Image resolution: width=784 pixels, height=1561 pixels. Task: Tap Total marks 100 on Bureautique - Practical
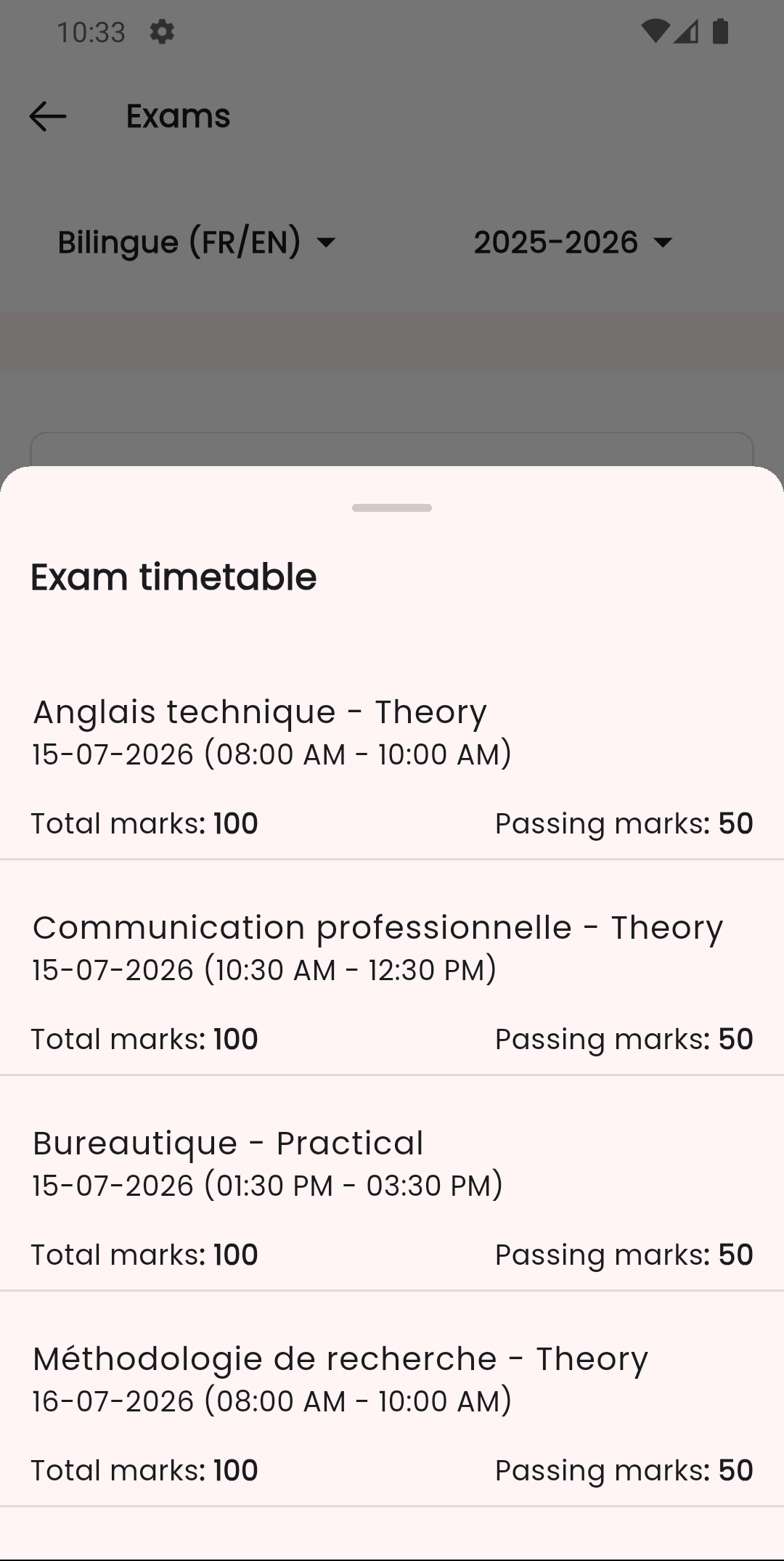pos(144,1254)
